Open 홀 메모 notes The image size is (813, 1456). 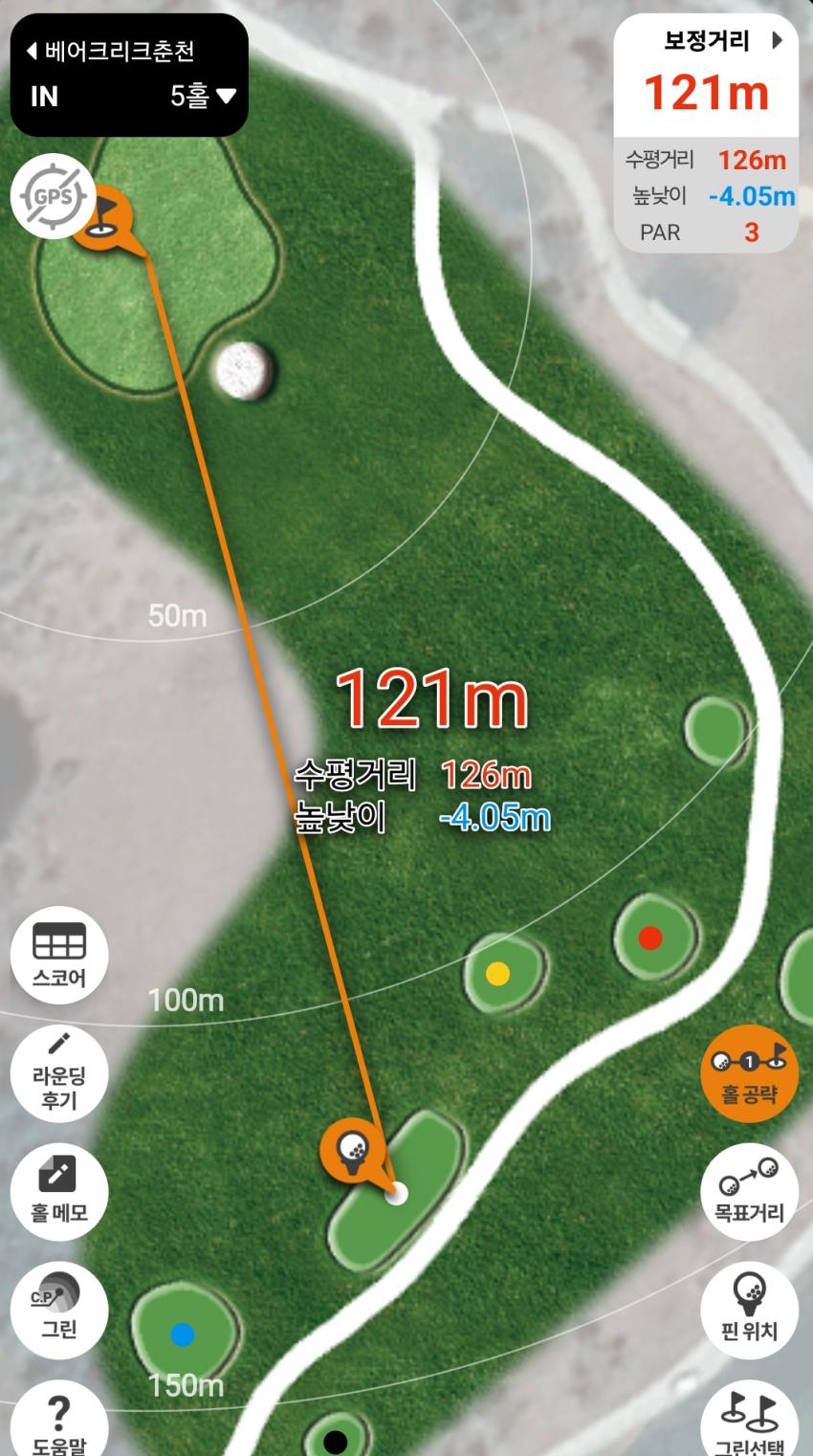point(59,1191)
